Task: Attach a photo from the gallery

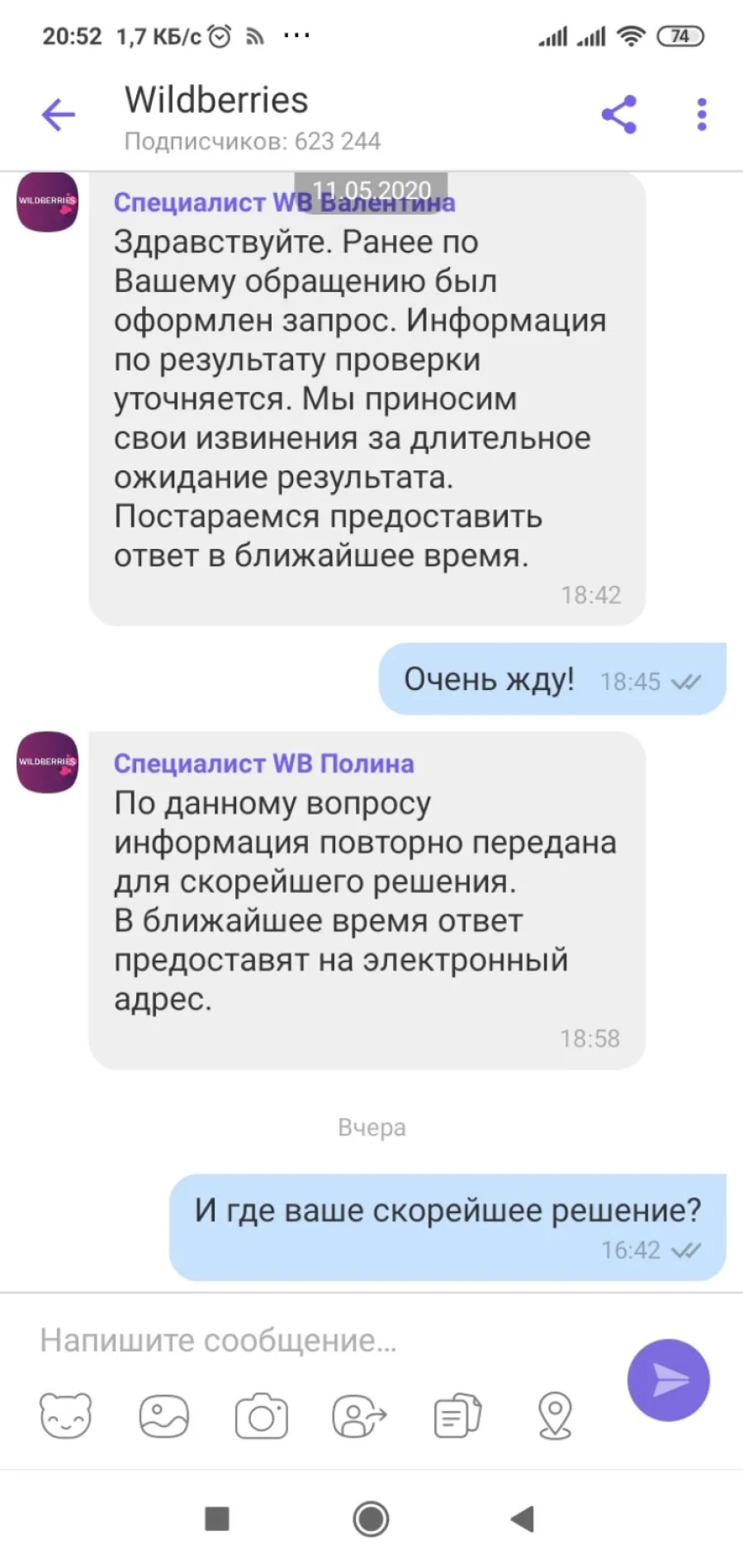Action: (x=163, y=1416)
